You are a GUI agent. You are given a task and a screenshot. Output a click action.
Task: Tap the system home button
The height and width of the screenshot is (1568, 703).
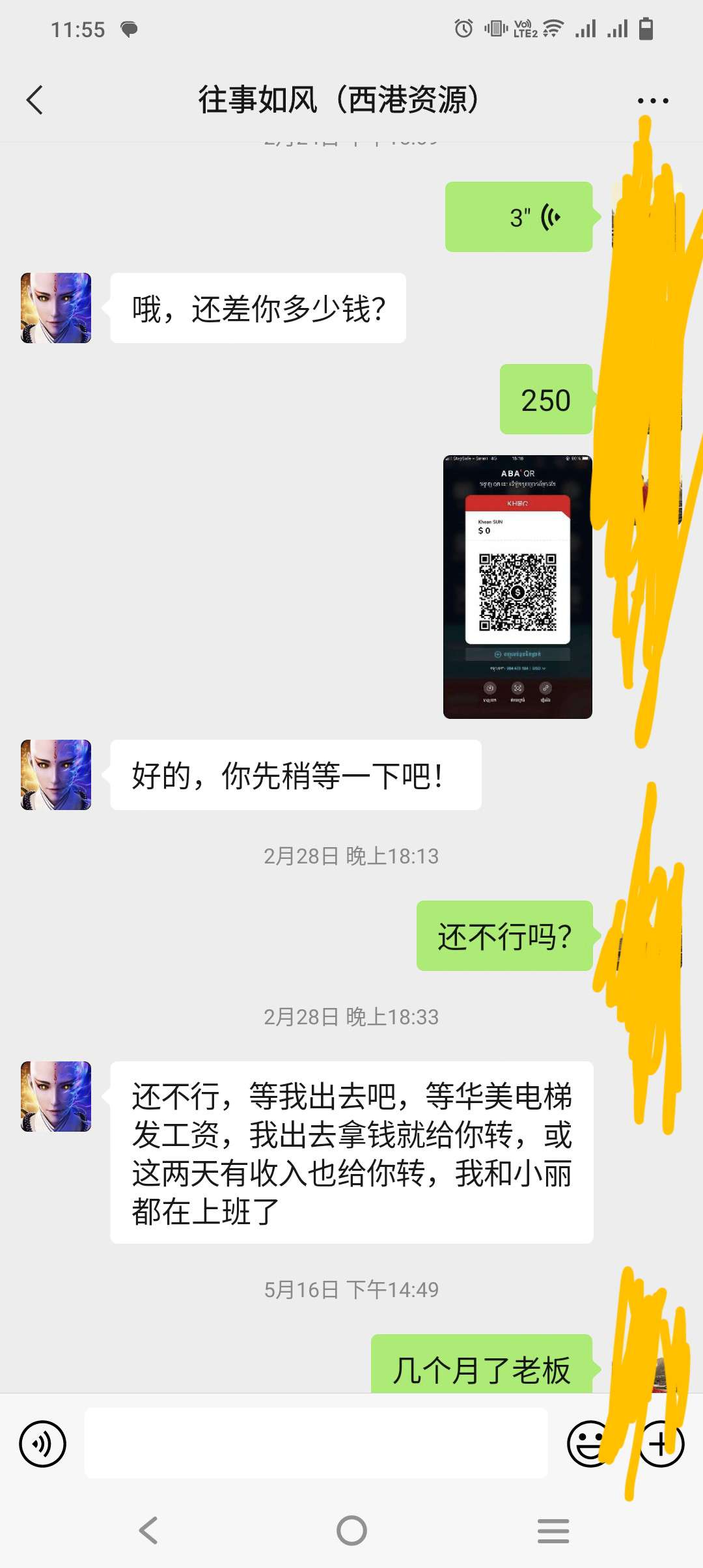(x=351, y=1530)
